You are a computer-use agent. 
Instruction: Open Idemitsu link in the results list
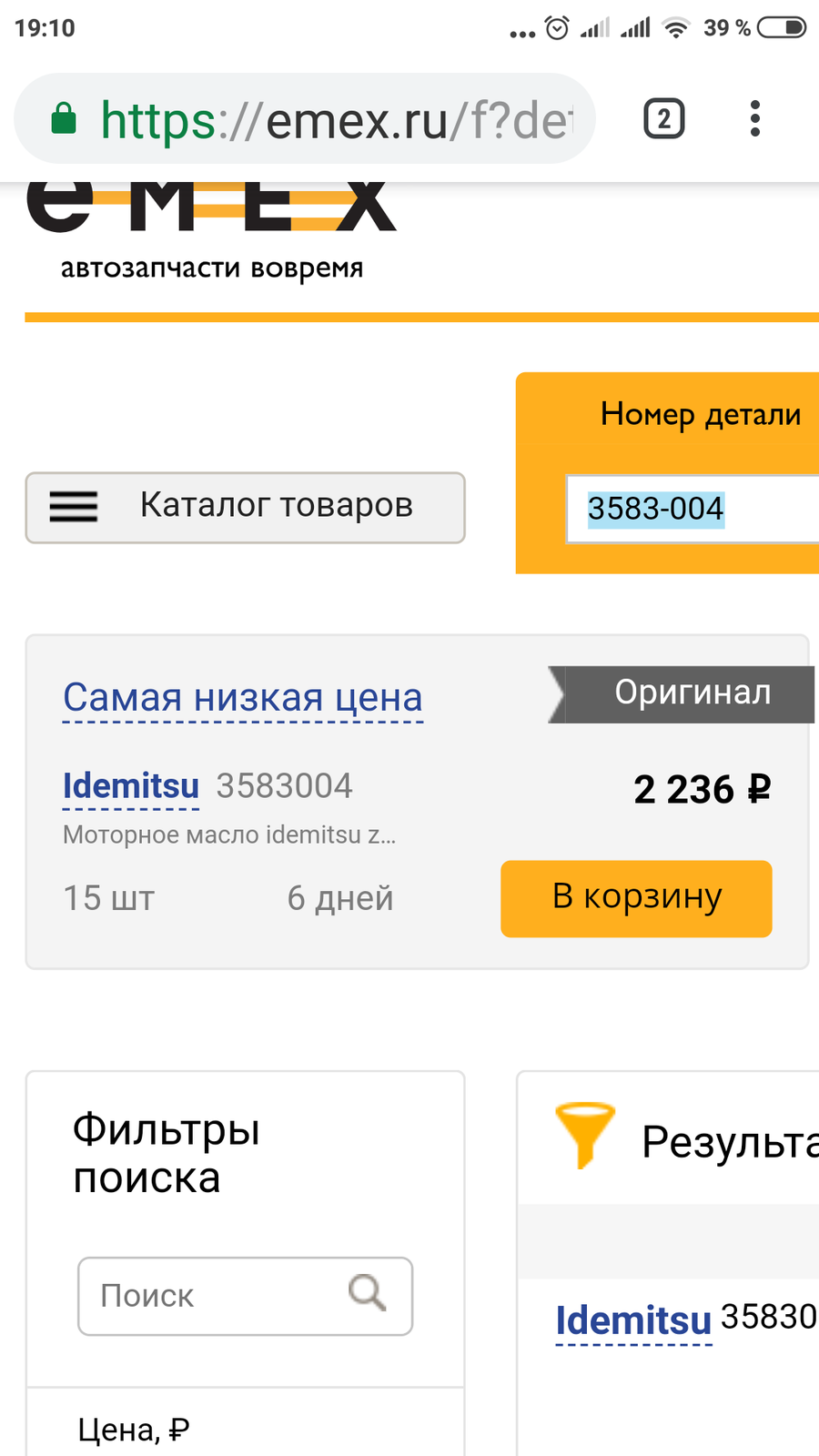click(633, 1320)
